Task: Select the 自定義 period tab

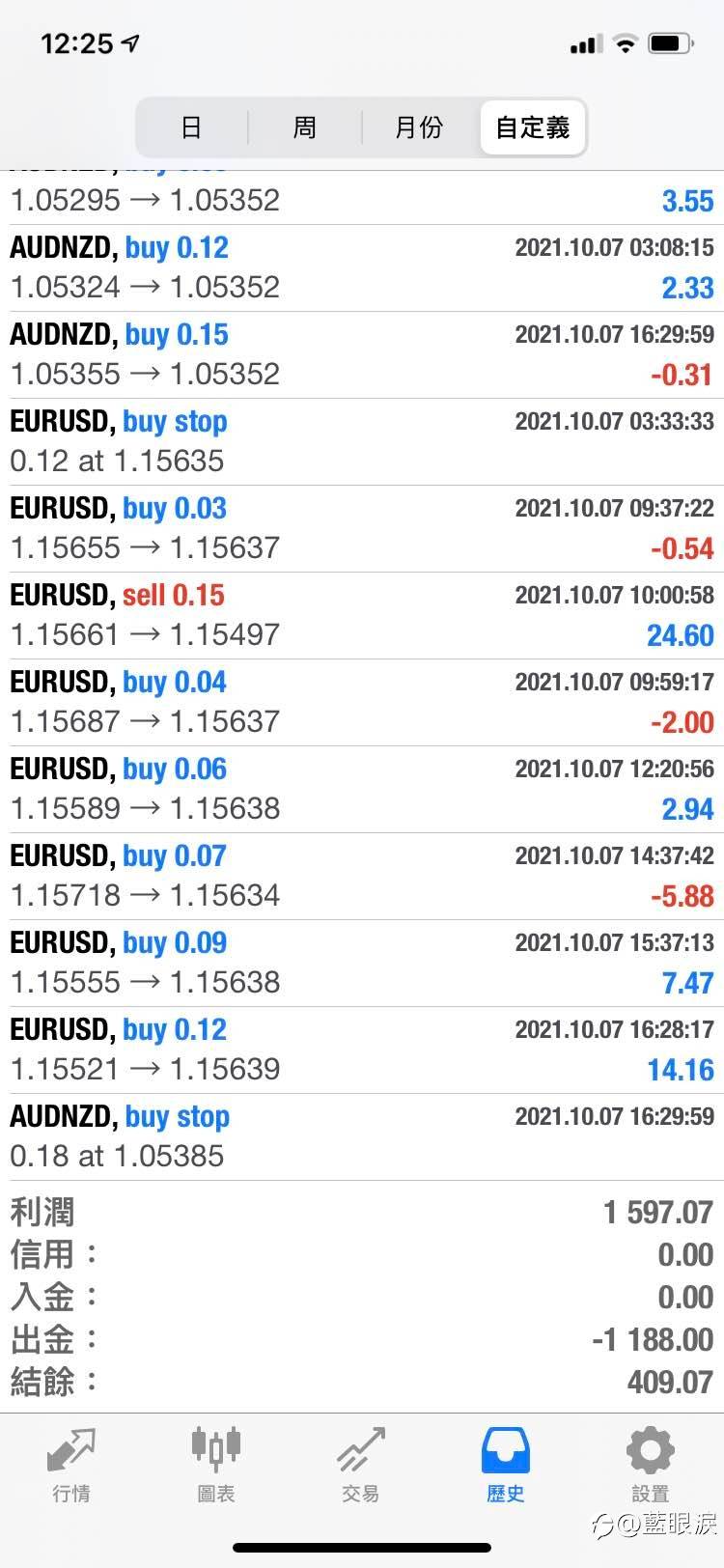Action: (532, 127)
